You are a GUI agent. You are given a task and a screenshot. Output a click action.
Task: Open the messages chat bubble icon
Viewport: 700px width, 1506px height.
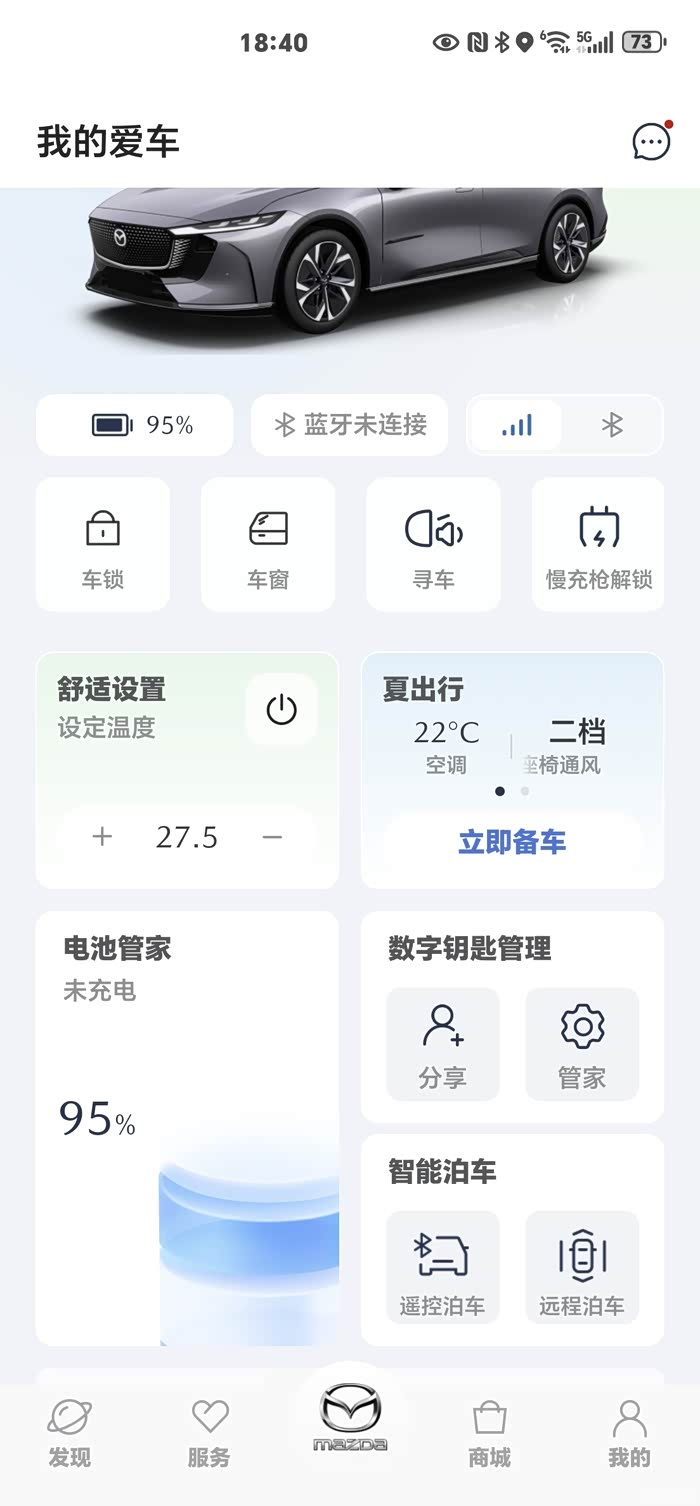[x=651, y=142]
